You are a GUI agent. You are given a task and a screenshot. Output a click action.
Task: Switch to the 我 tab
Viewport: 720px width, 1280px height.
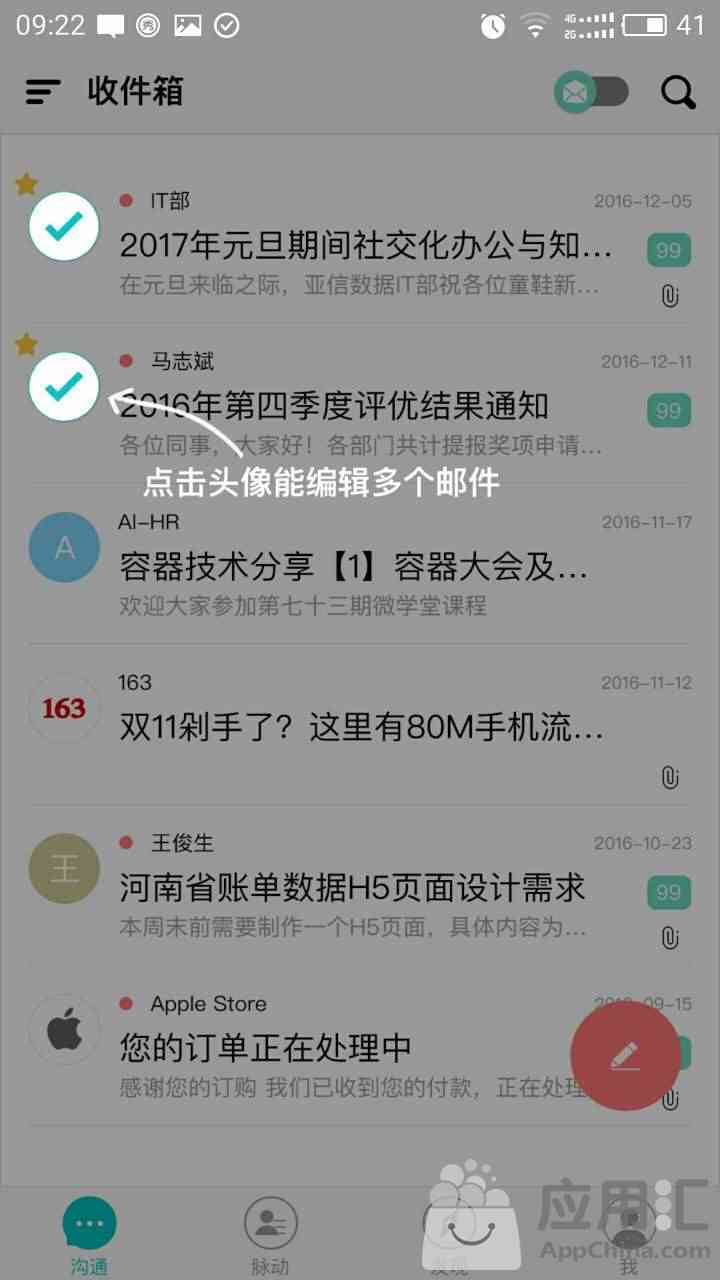(x=629, y=1235)
